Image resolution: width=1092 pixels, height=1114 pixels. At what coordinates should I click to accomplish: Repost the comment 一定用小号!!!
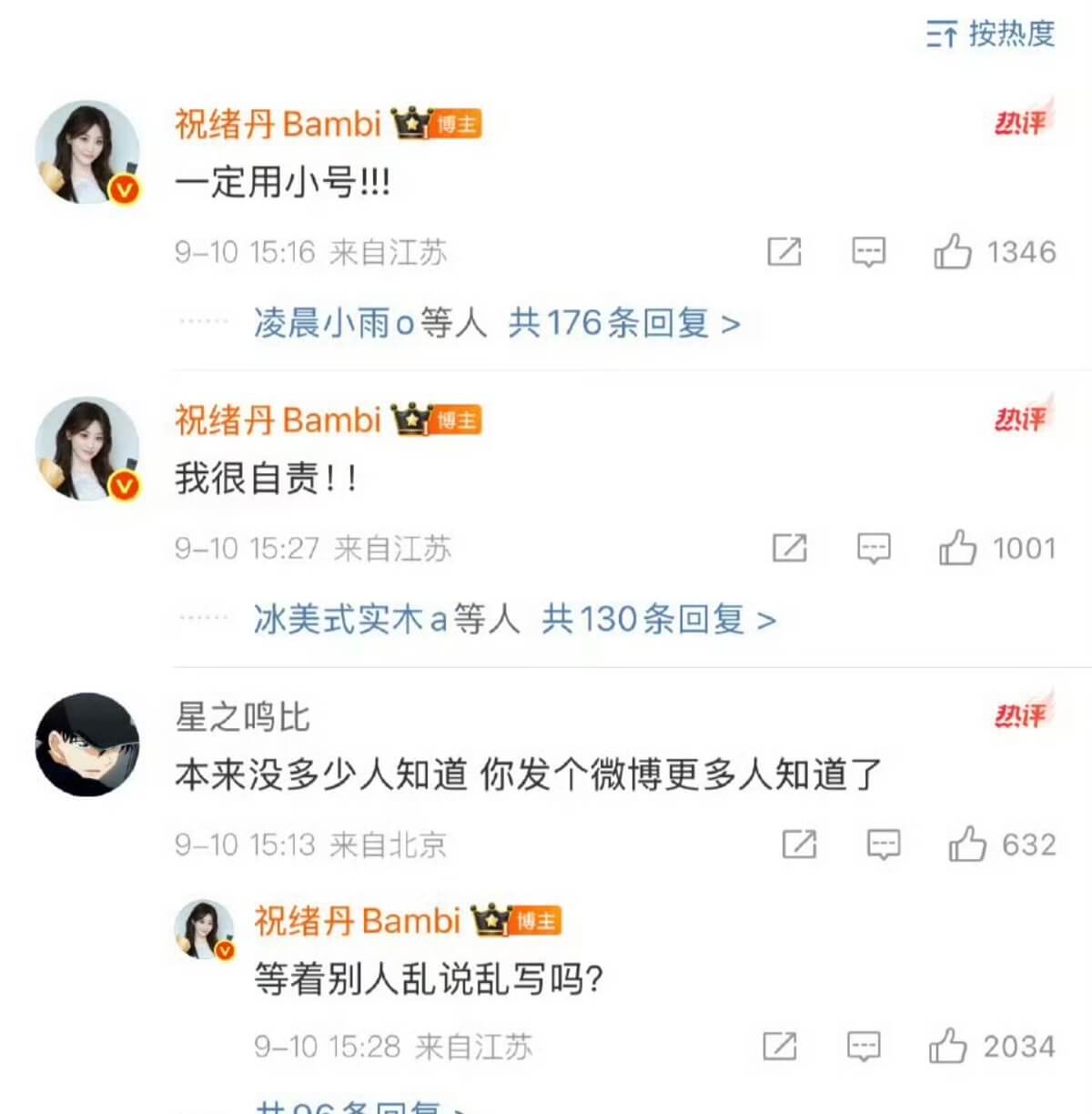(x=784, y=252)
